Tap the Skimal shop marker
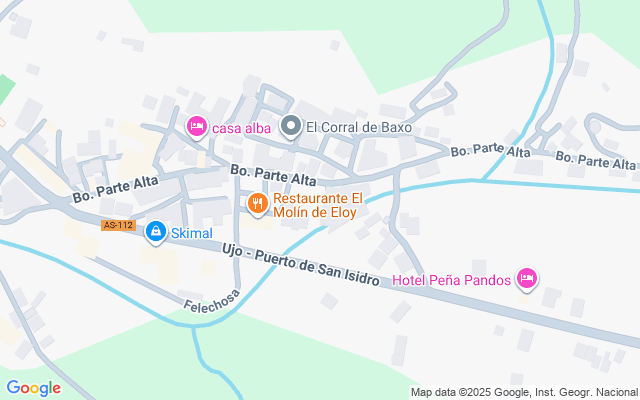This screenshot has width=640, height=400. (155, 233)
